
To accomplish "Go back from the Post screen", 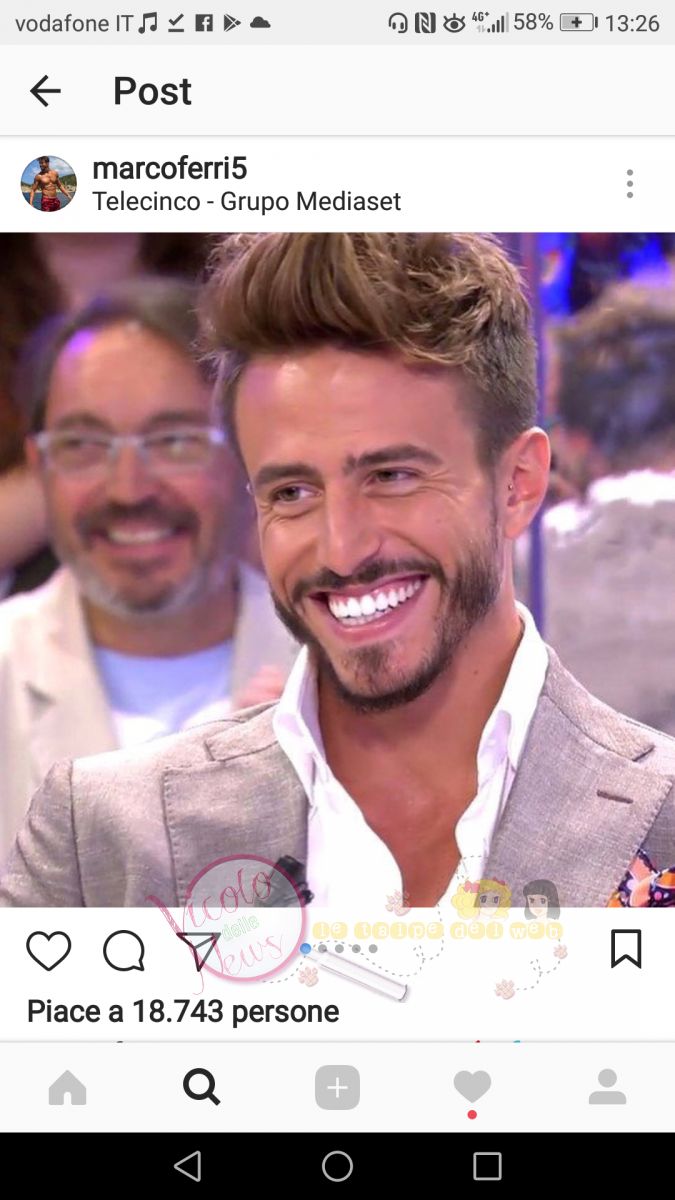I will [45, 91].
